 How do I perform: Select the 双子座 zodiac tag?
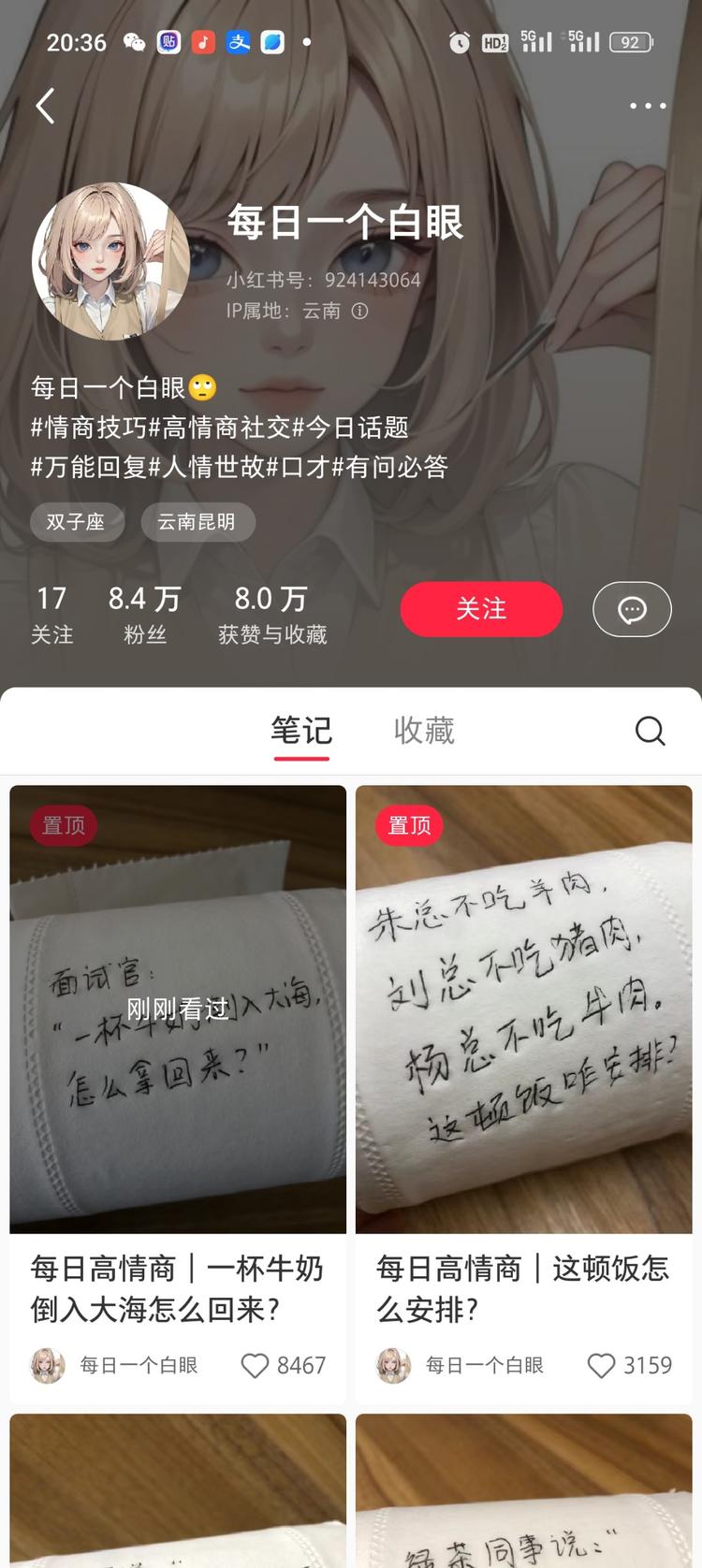pos(78,521)
